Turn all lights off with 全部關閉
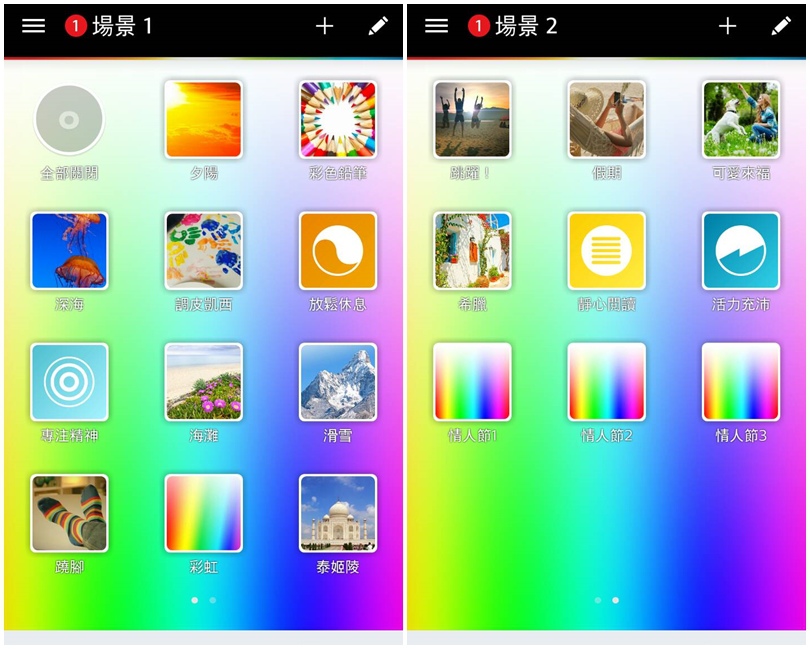Viewport: 810px width, 649px height. click(69, 120)
